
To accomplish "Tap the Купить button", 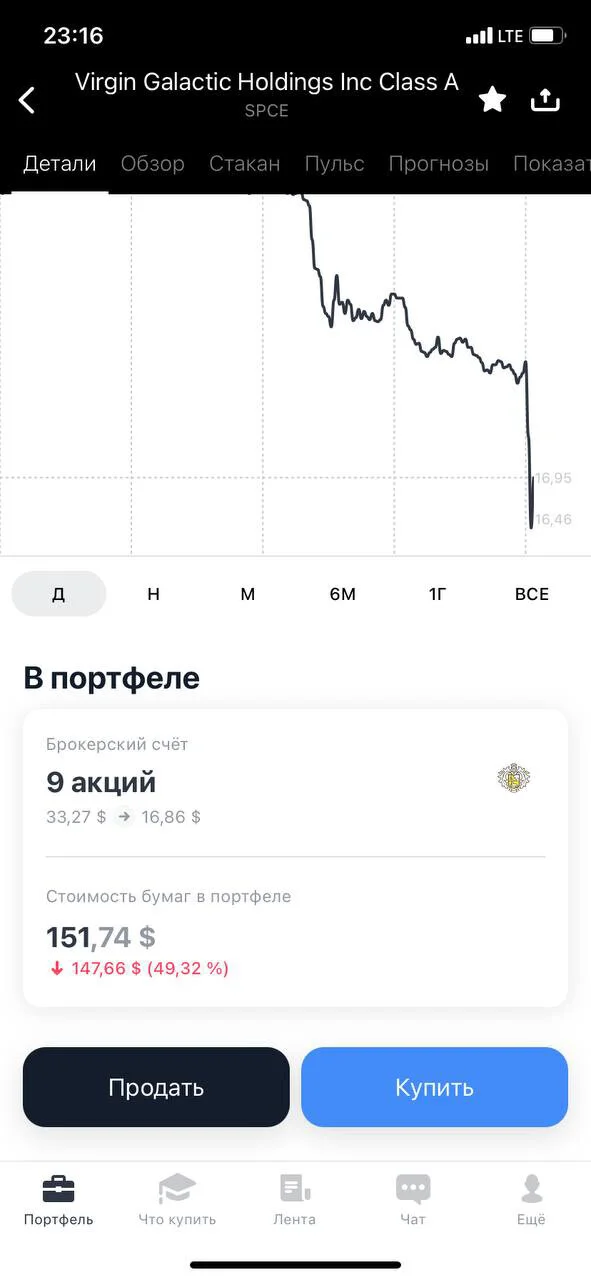I will 434,1087.
